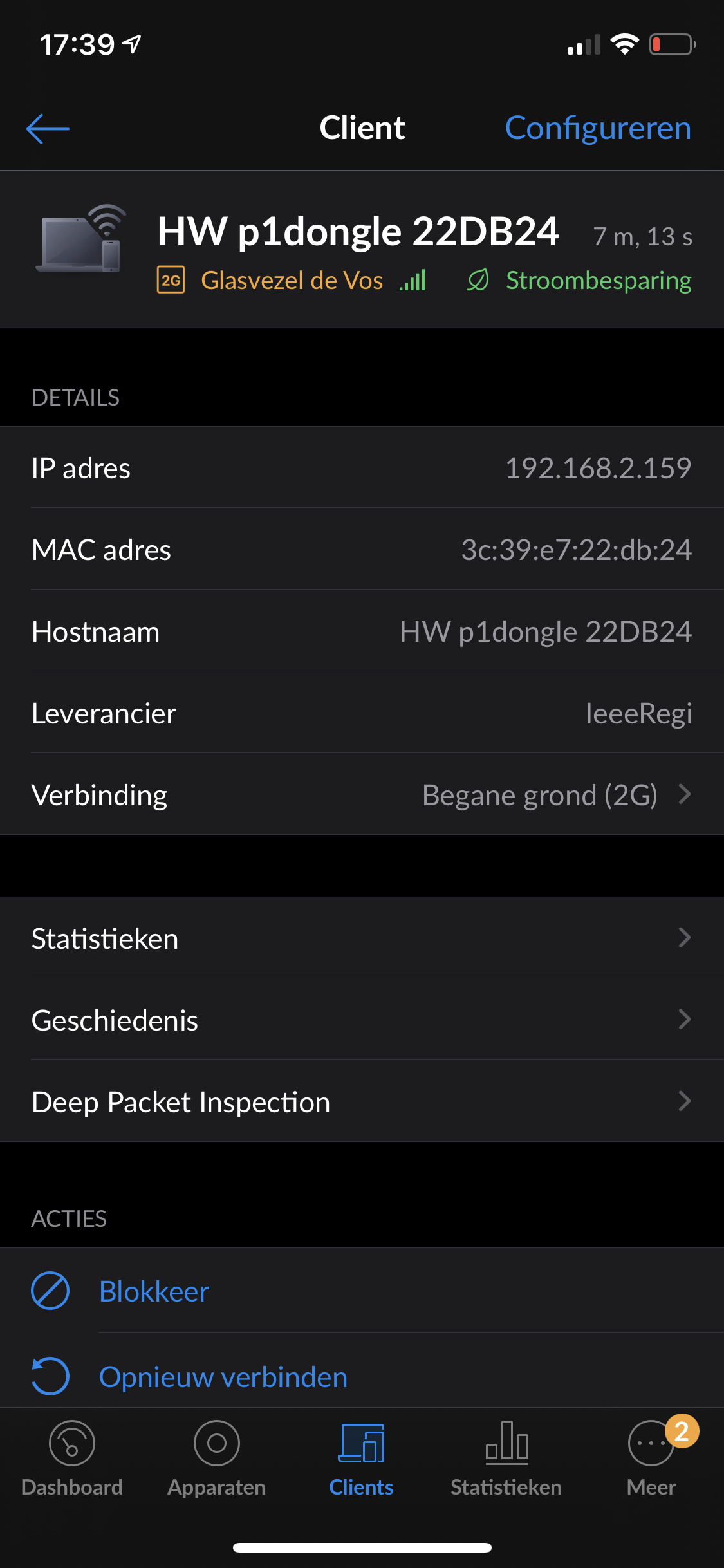Image resolution: width=724 pixels, height=1568 pixels.
Task: Tap Blokkeer to block this client
Action: [154, 1291]
